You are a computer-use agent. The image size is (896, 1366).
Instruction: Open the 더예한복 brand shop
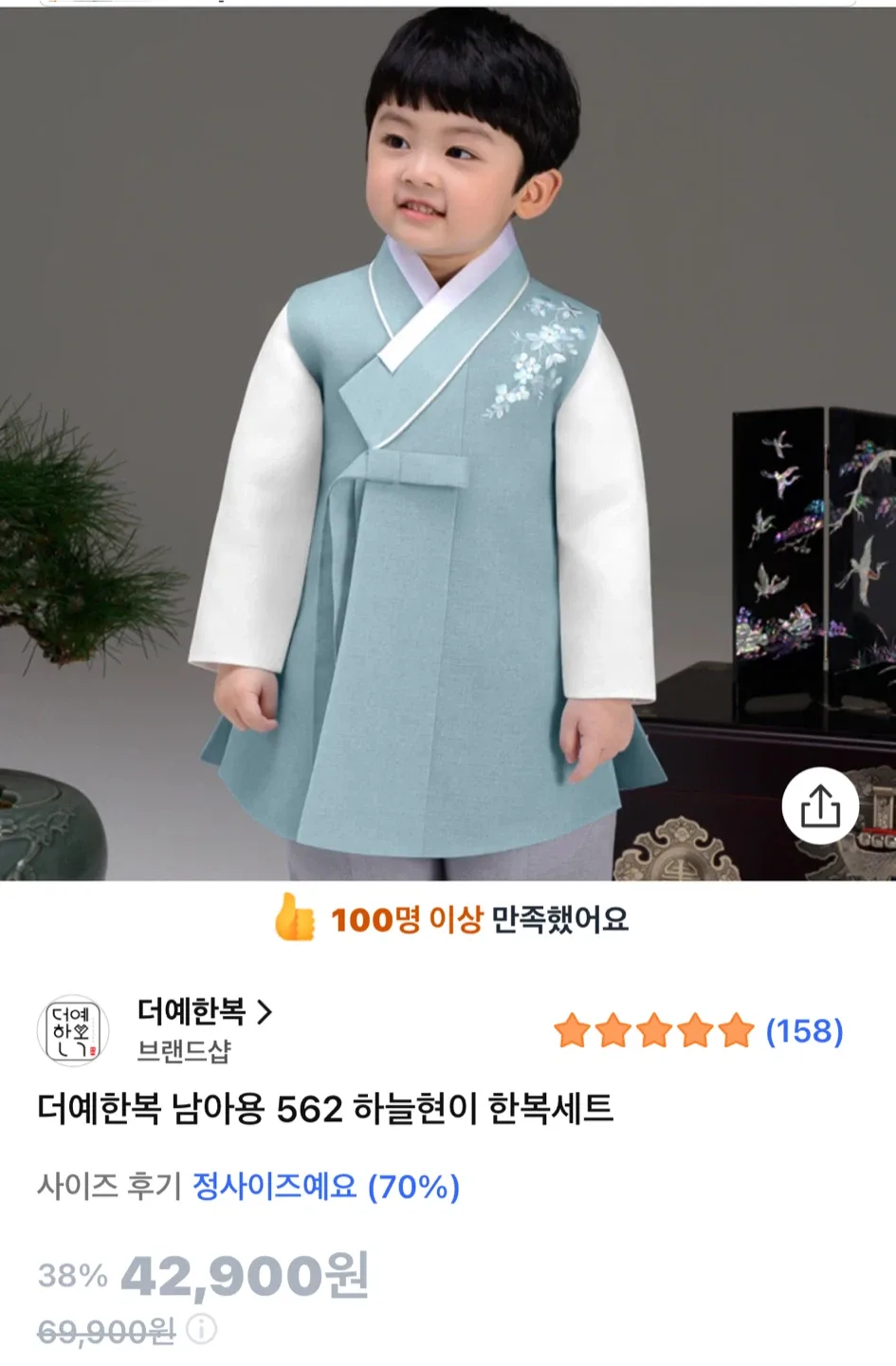coord(204,1012)
